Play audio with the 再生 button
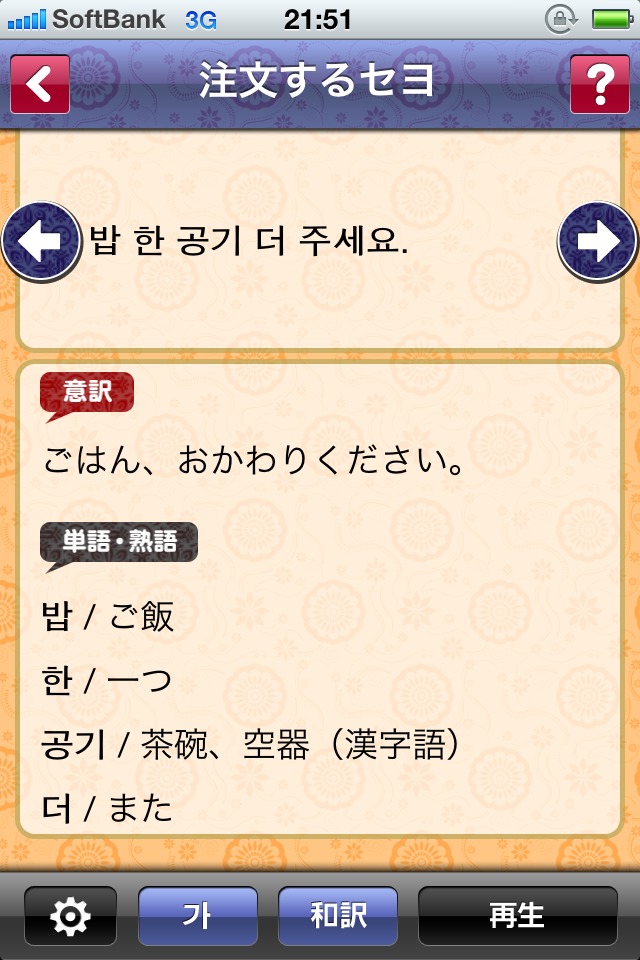640x960 pixels. coord(516,916)
